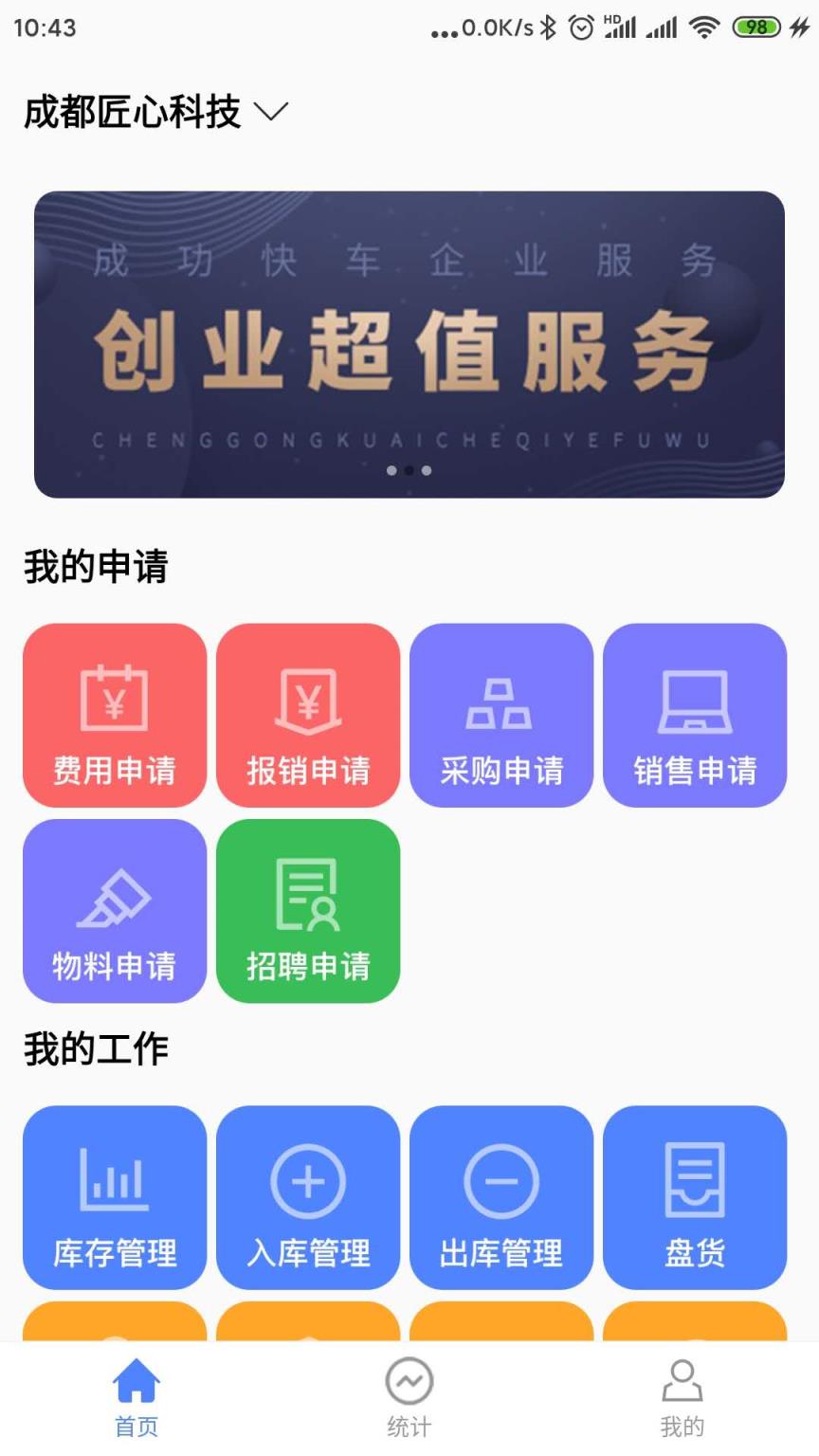The height and width of the screenshot is (1456, 819).
Task: Open the 物料申请 materials request icon
Action: click(114, 910)
